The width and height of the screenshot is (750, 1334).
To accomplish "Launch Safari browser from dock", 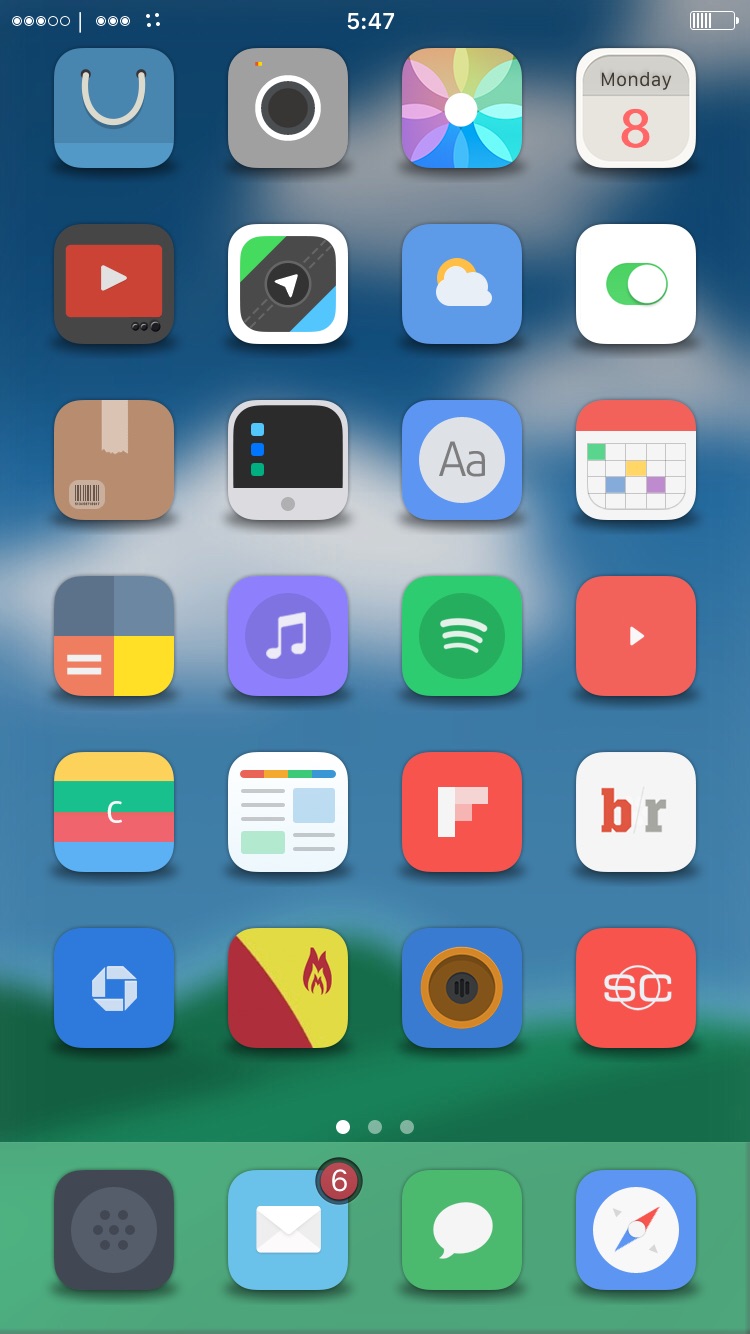I will [x=636, y=1230].
